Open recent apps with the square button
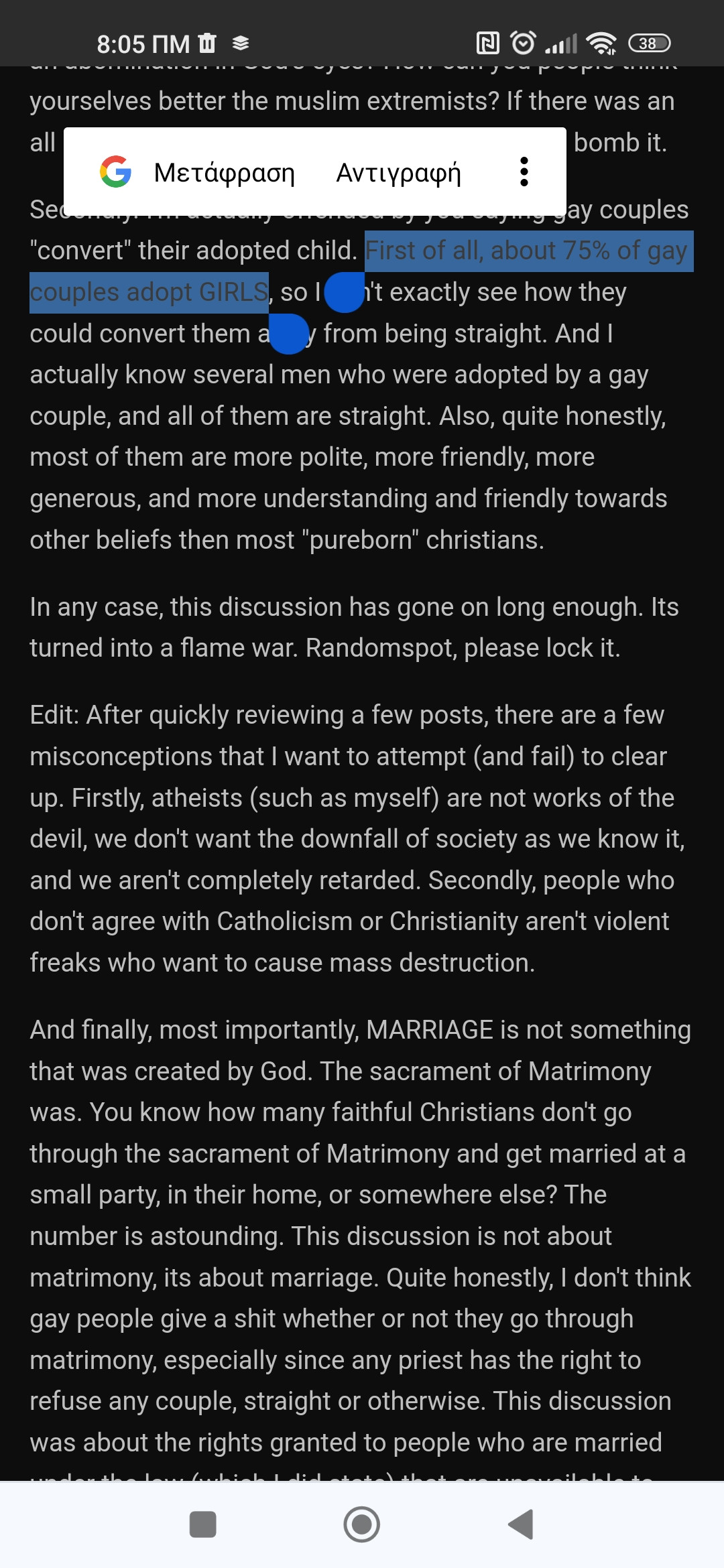This screenshot has height=1568, width=724. coord(203,1524)
